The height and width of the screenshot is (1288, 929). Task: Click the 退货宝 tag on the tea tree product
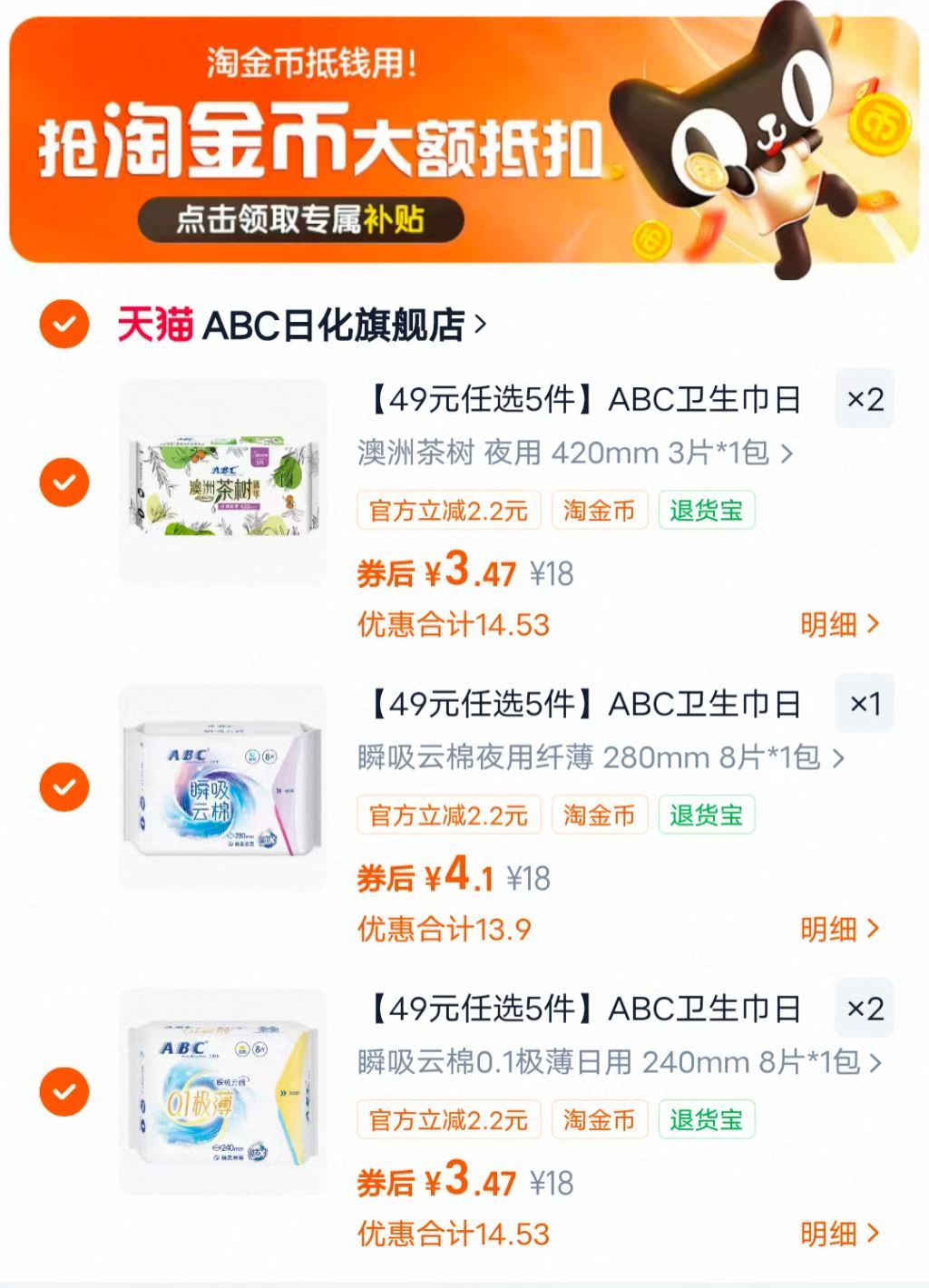pyautogui.click(x=709, y=511)
